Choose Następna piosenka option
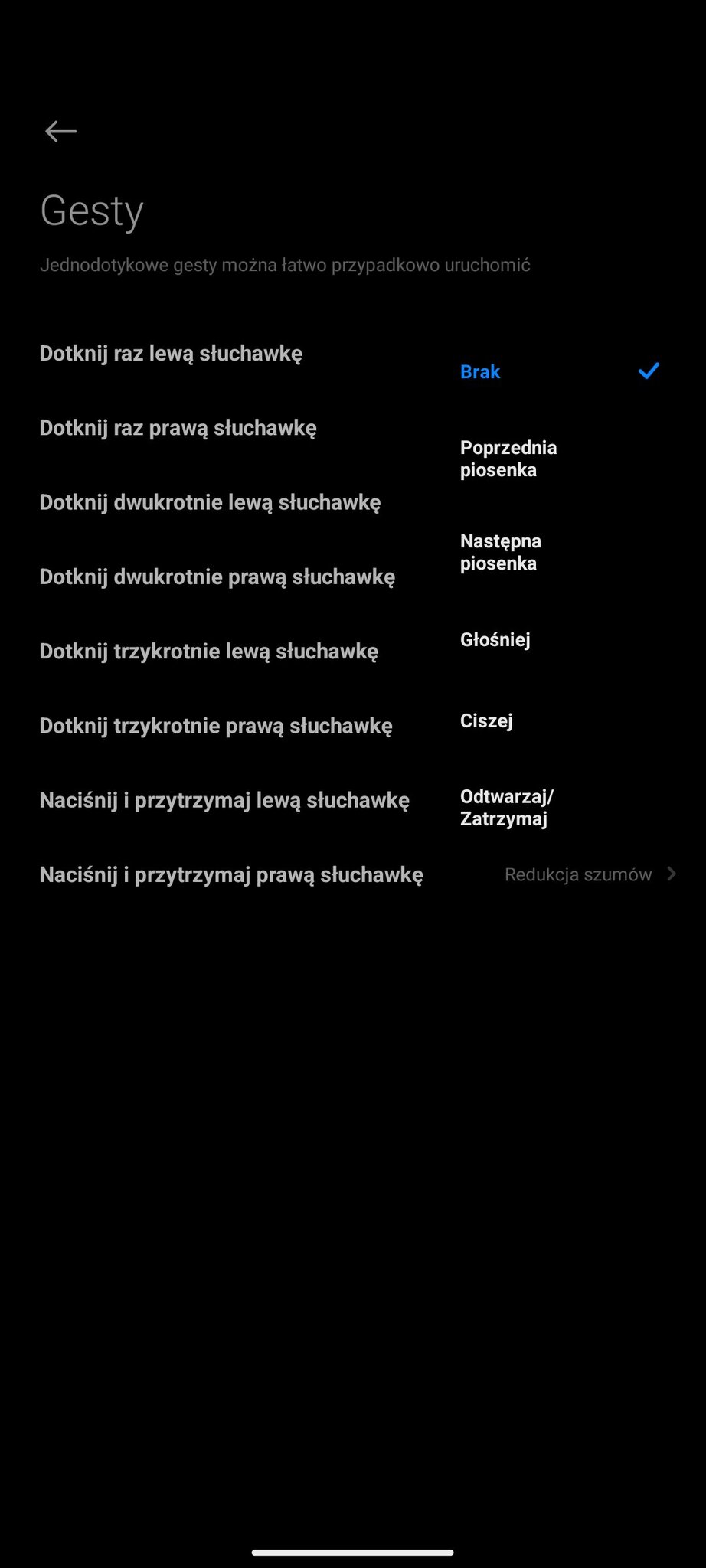This screenshot has width=706, height=1568. [560, 552]
